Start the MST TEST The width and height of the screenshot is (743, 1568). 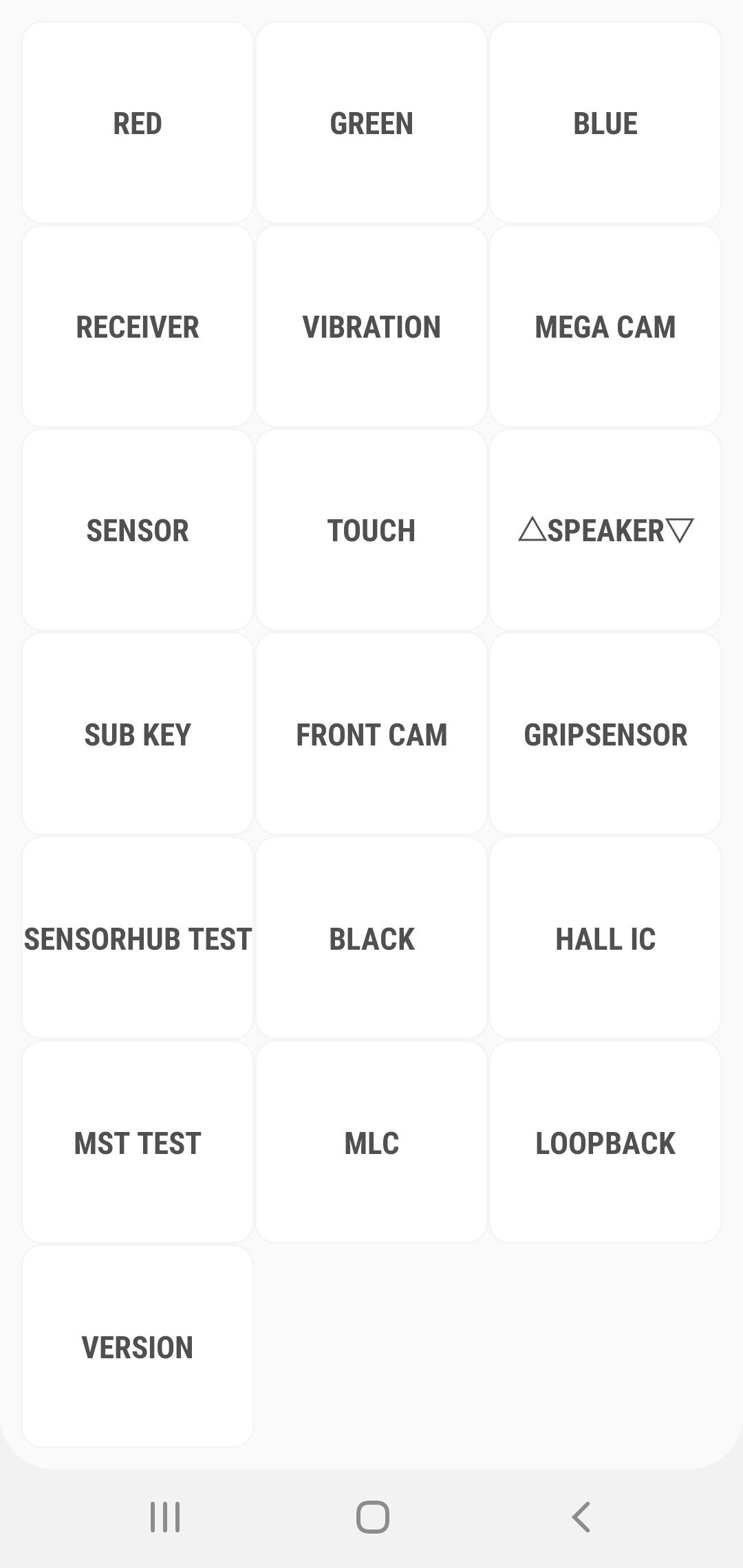[138, 1143]
